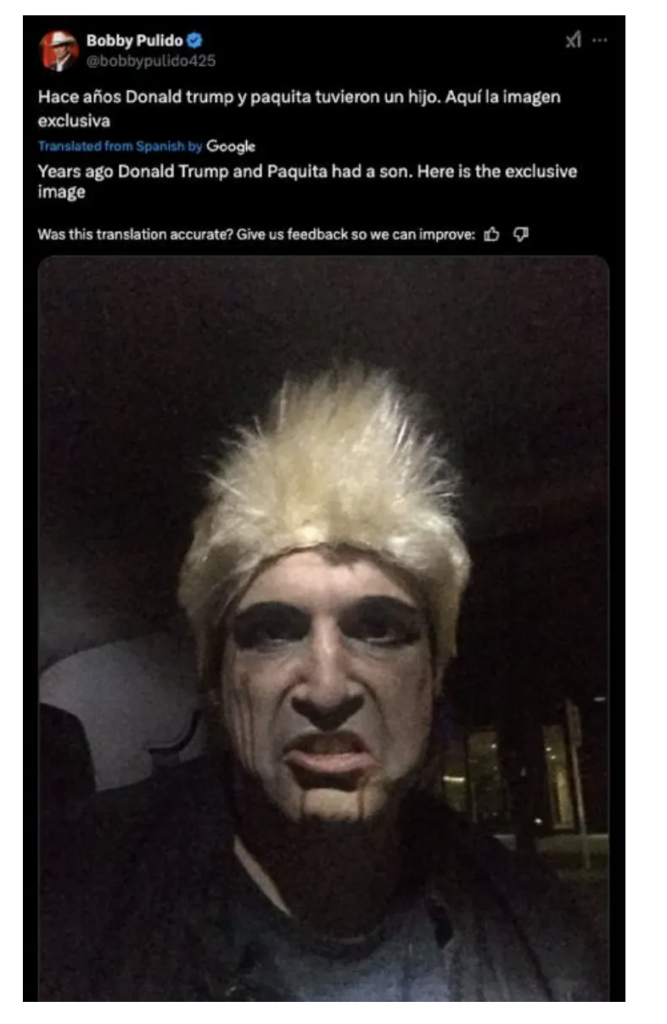
Task: Open the Grok explain icon
Action: click(573, 41)
